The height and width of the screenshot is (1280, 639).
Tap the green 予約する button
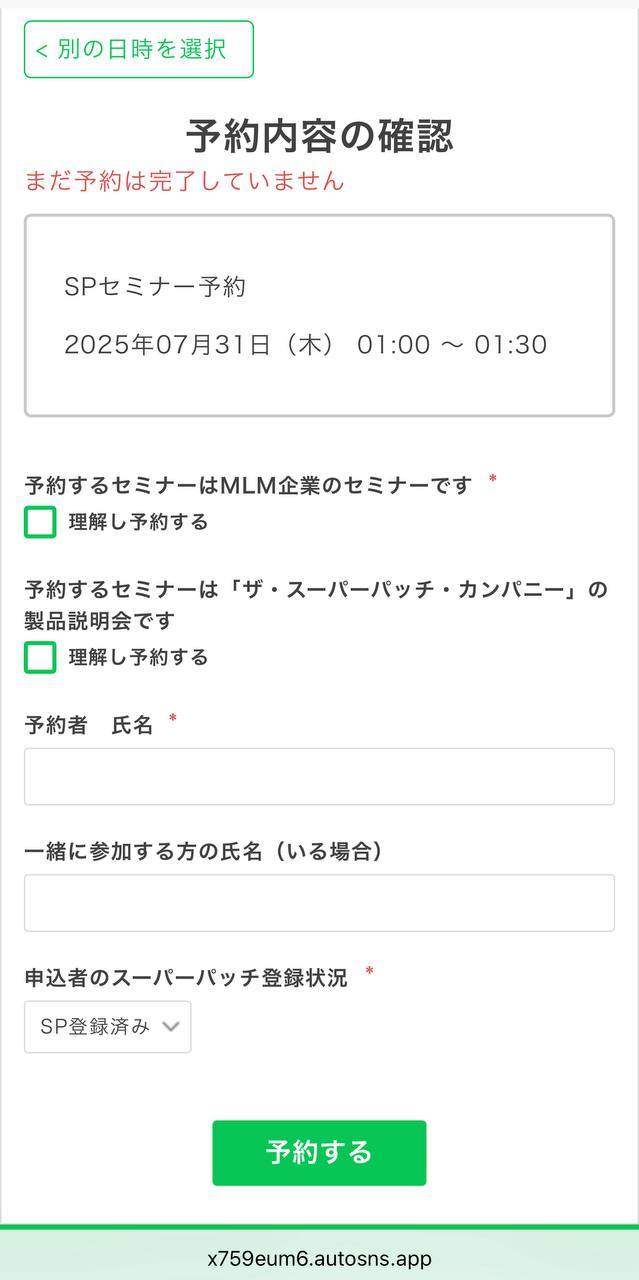coord(319,1152)
